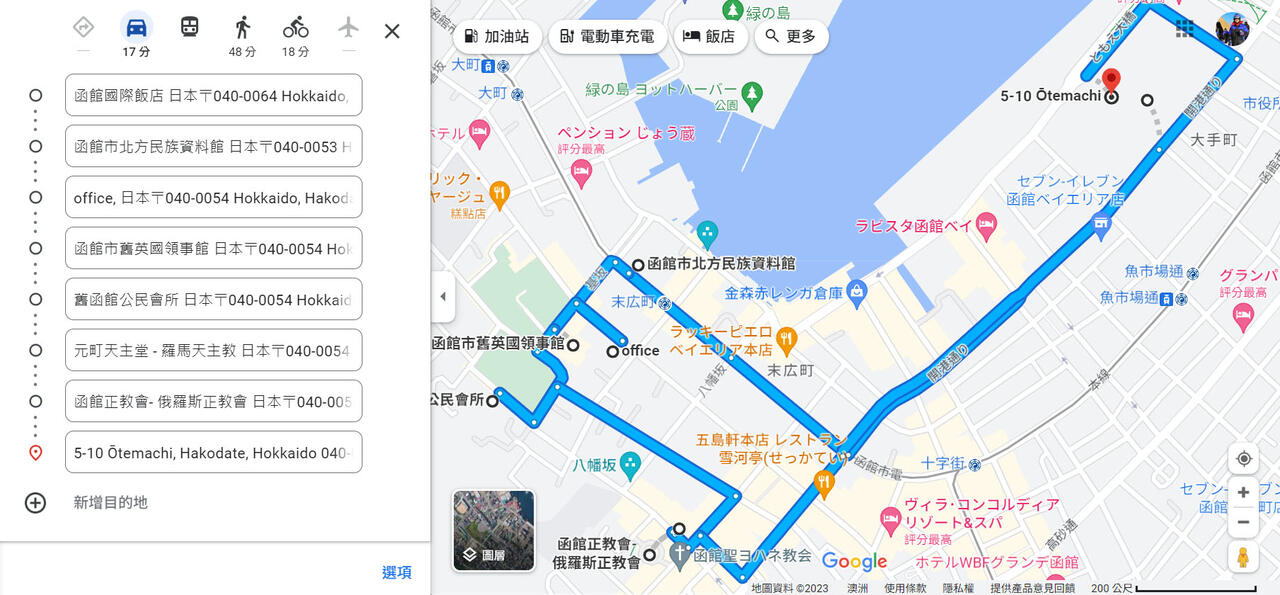Show nearby 加油站 on the map
Screen dimensions: 1280x595
tap(498, 37)
